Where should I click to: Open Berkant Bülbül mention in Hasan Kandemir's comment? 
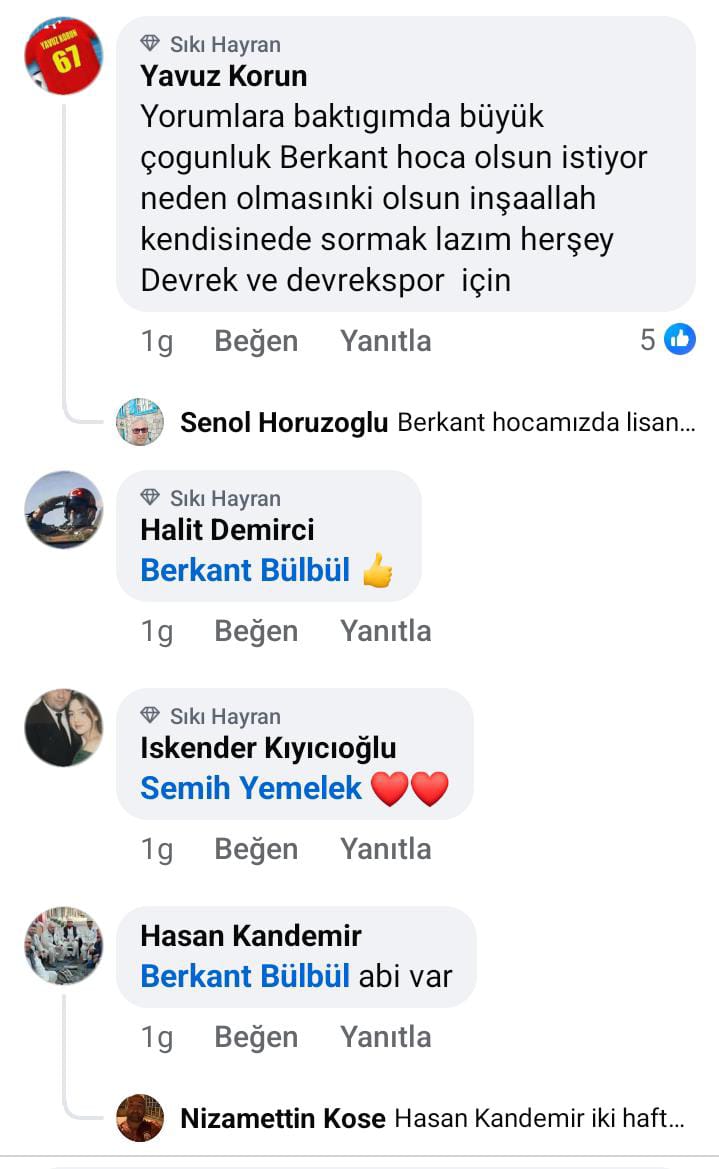[245, 976]
